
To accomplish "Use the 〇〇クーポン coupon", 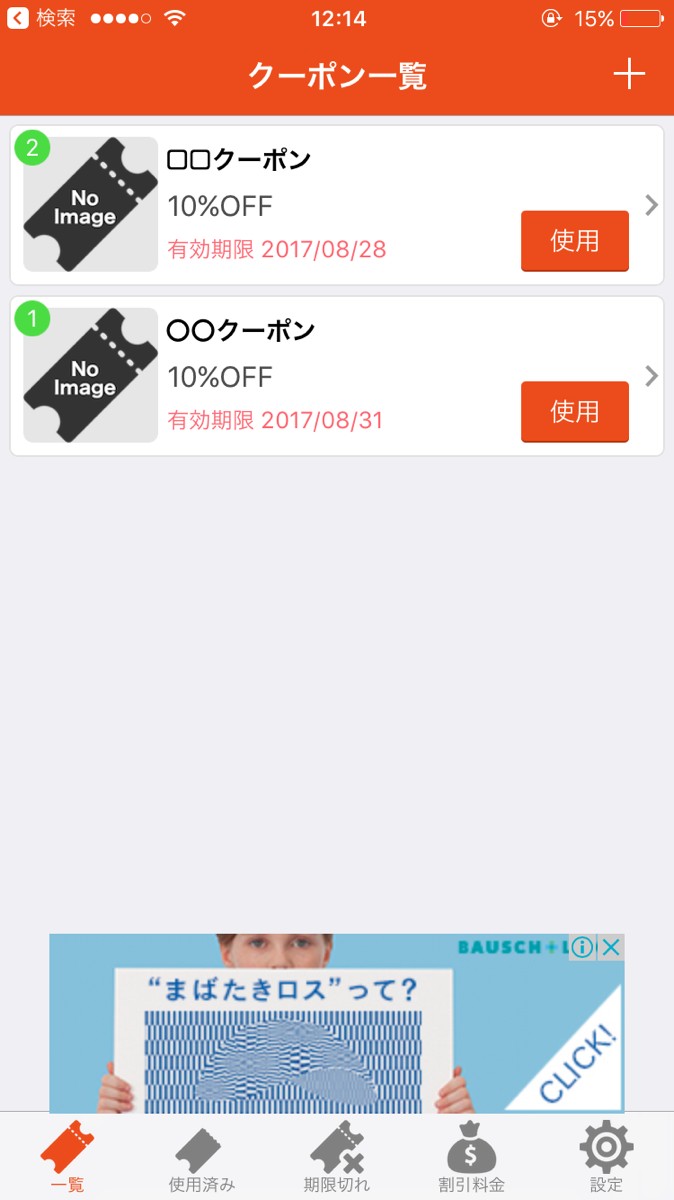I will (x=574, y=411).
